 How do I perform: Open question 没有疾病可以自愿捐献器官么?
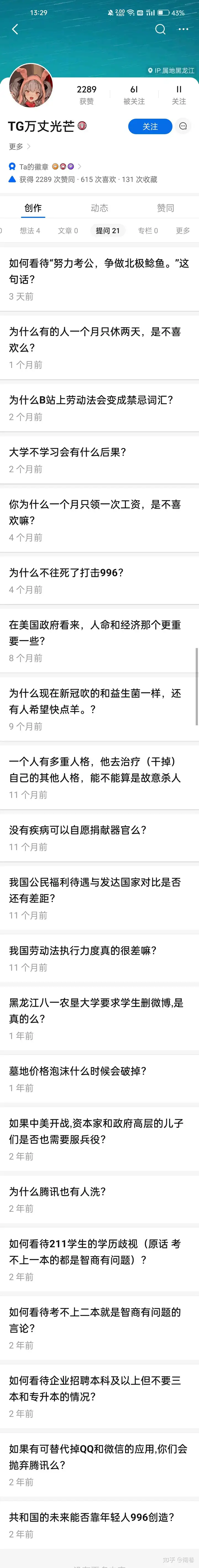coord(77,830)
